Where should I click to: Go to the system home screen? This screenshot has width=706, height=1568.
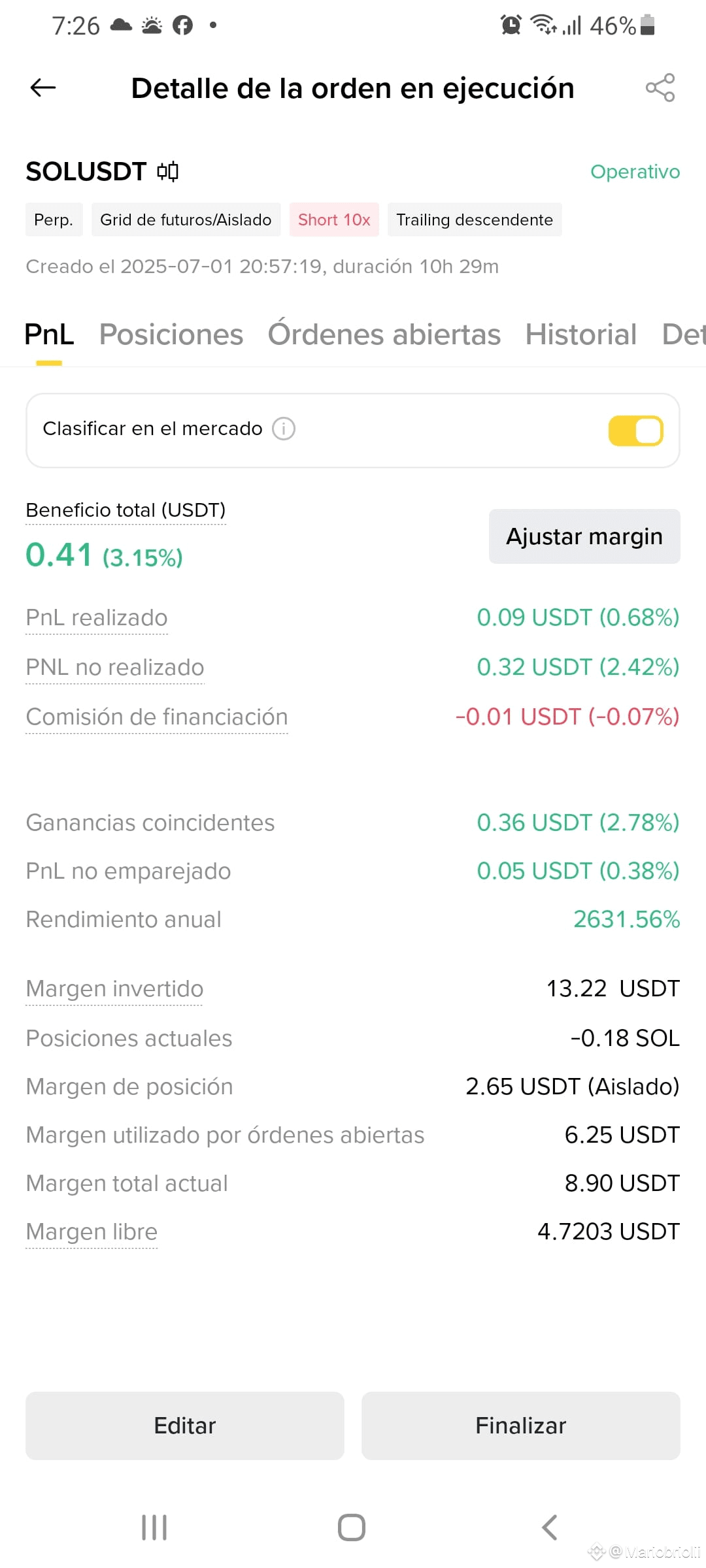[352, 1527]
